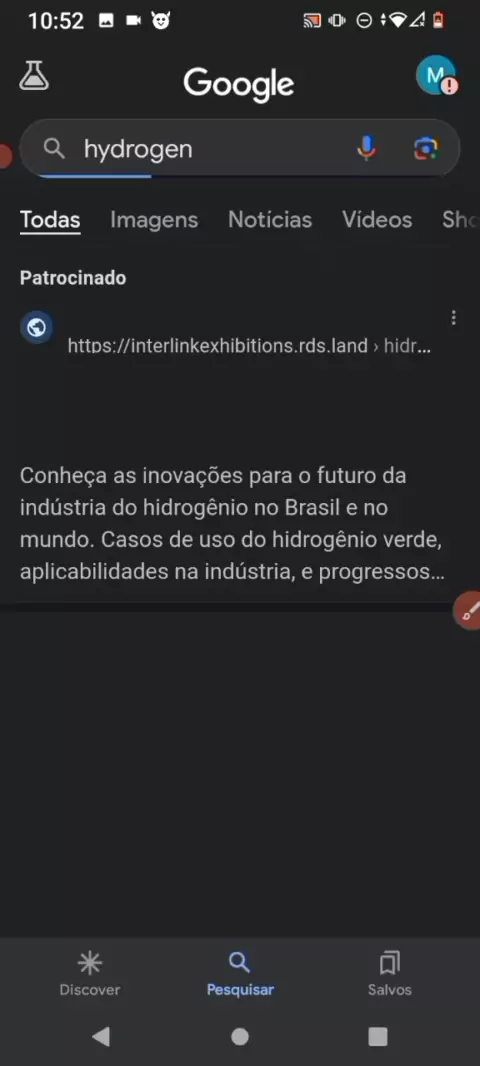Open the sponsored ad's three-dot menu
This screenshot has height=1066, width=480.
pyautogui.click(x=453, y=317)
